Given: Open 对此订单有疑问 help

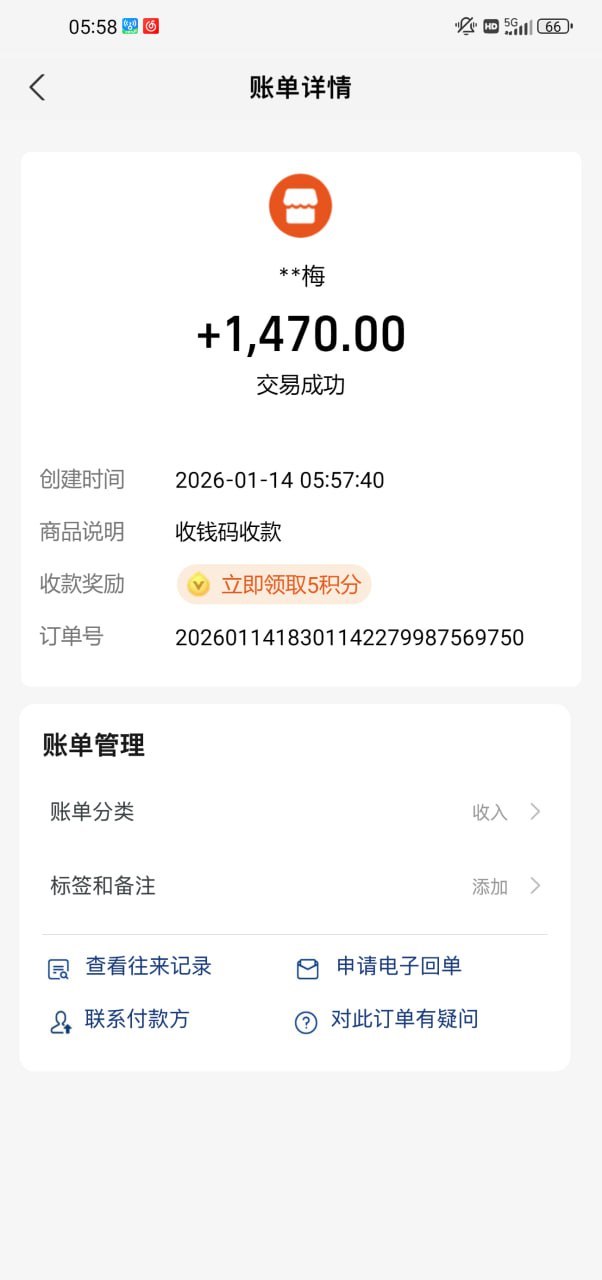Looking at the screenshot, I should [x=387, y=1020].
